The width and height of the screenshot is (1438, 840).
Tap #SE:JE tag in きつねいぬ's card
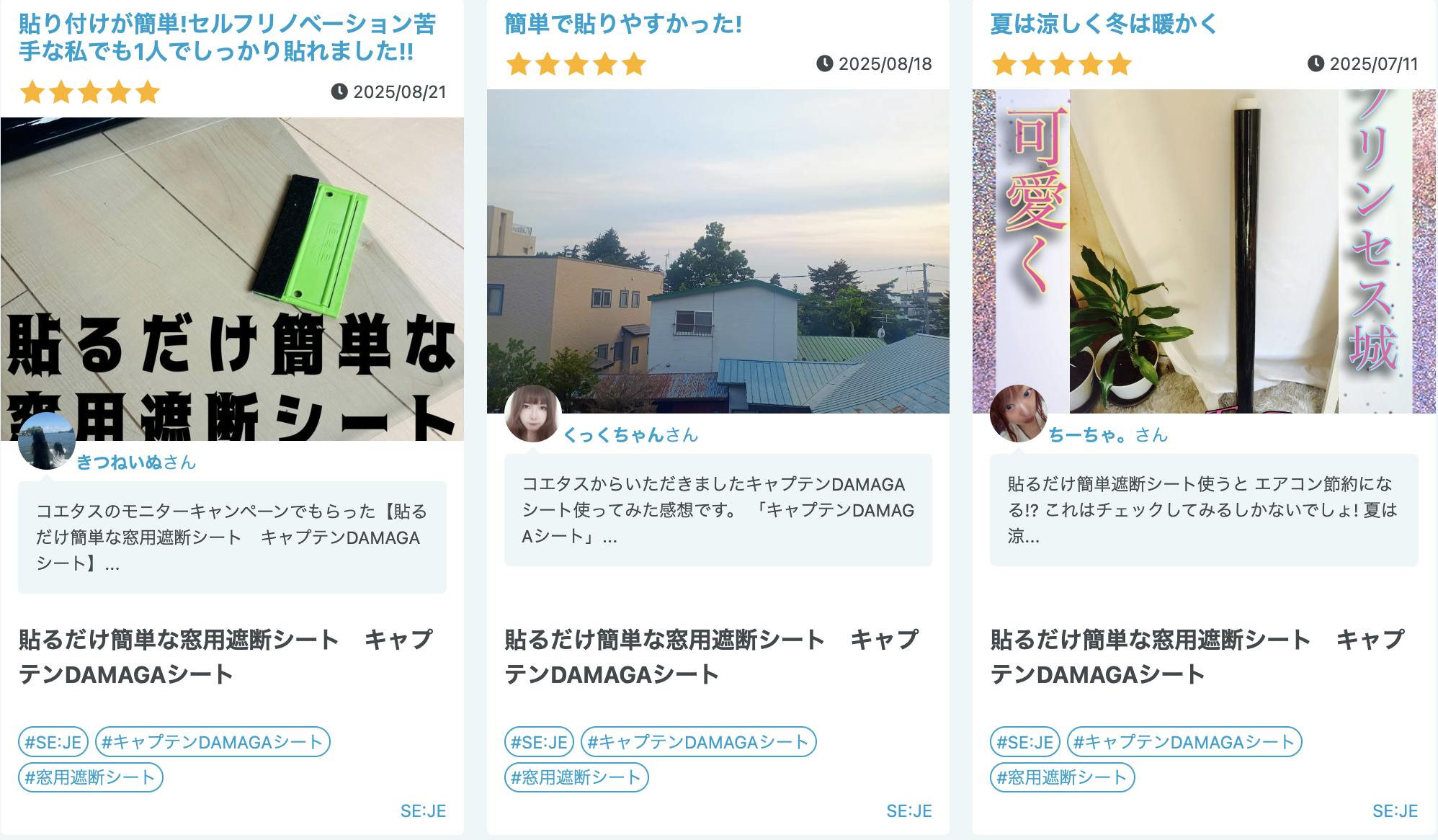(x=53, y=742)
